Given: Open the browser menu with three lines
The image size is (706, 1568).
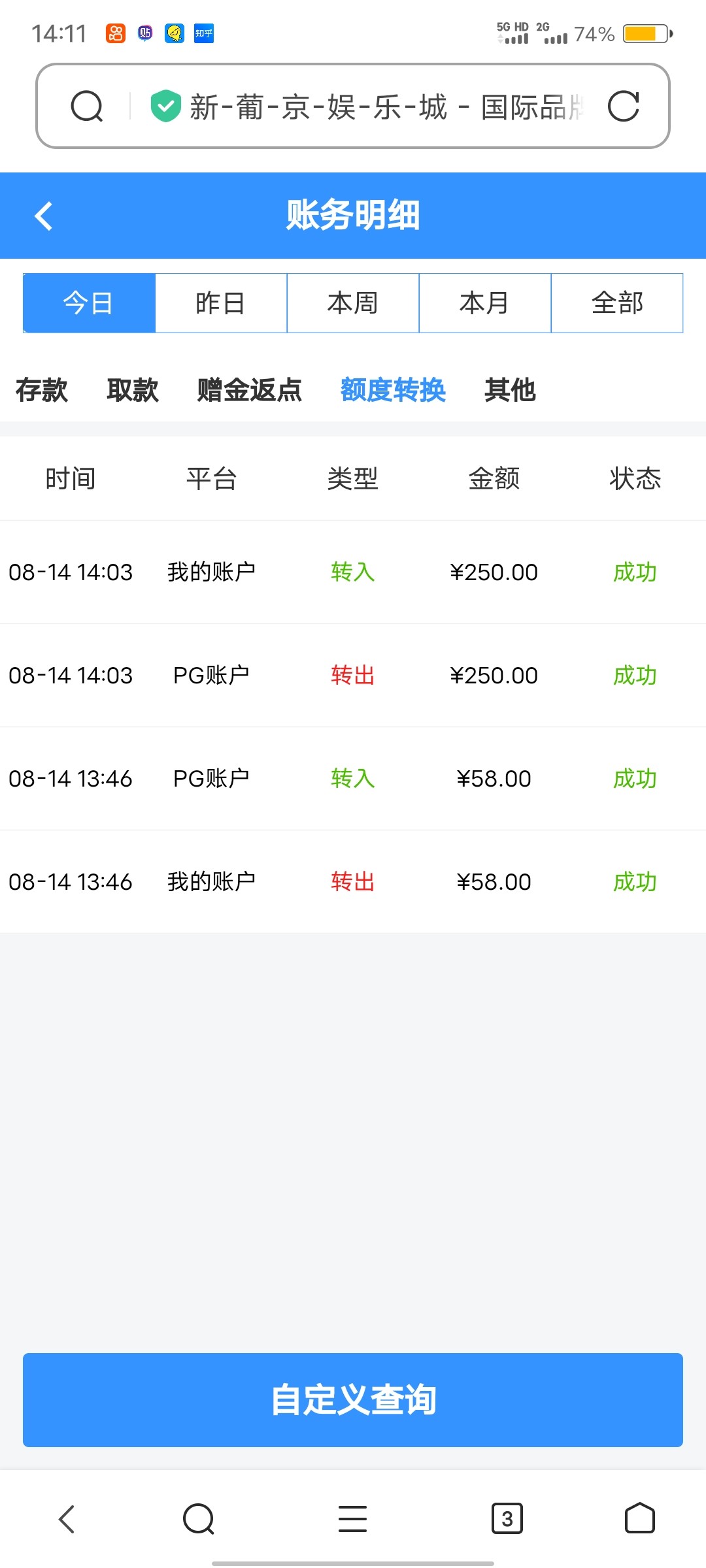Looking at the screenshot, I should (353, 1518).
